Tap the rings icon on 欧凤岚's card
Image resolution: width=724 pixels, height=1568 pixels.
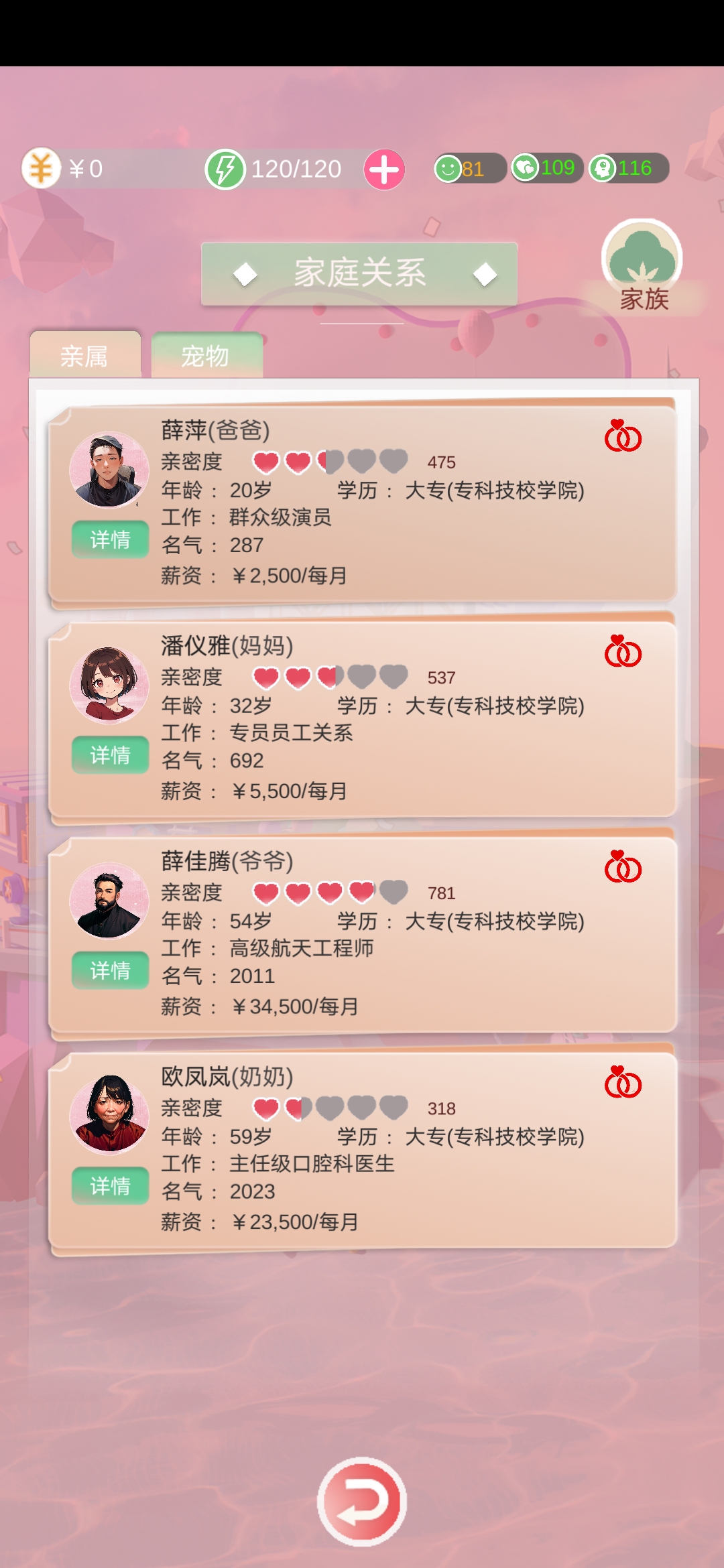point(623,1083)
